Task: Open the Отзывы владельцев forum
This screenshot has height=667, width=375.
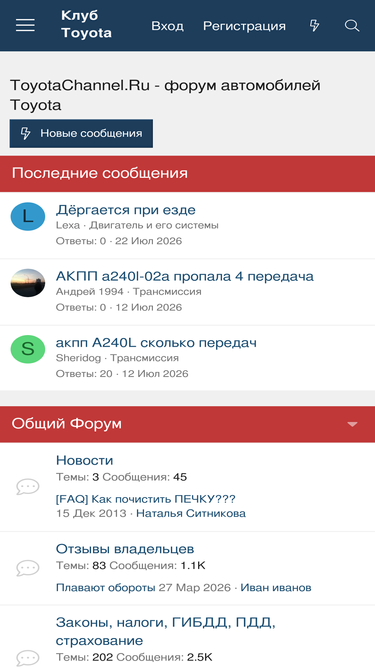Action: click(x=125, y=549)
